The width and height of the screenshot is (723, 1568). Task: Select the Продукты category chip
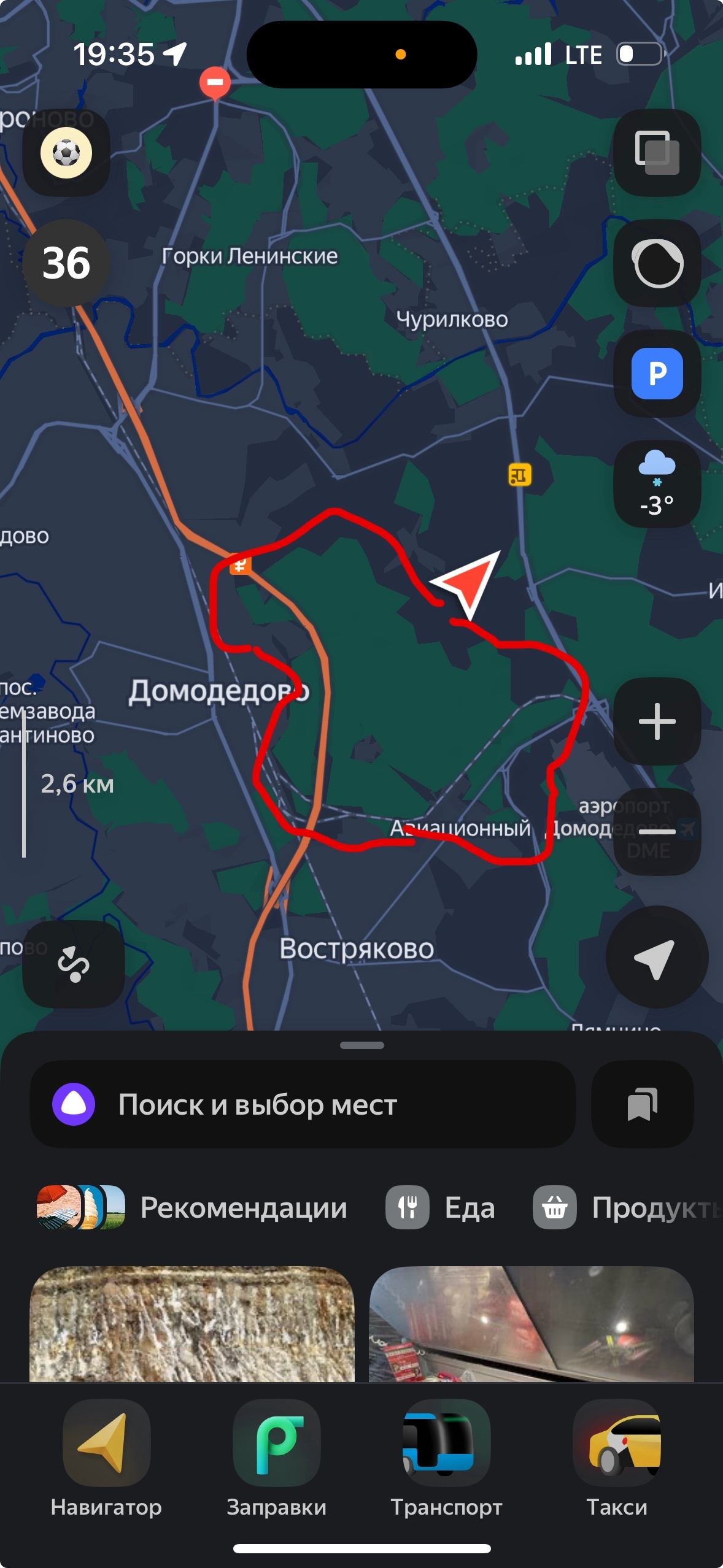pos(626,1207)
